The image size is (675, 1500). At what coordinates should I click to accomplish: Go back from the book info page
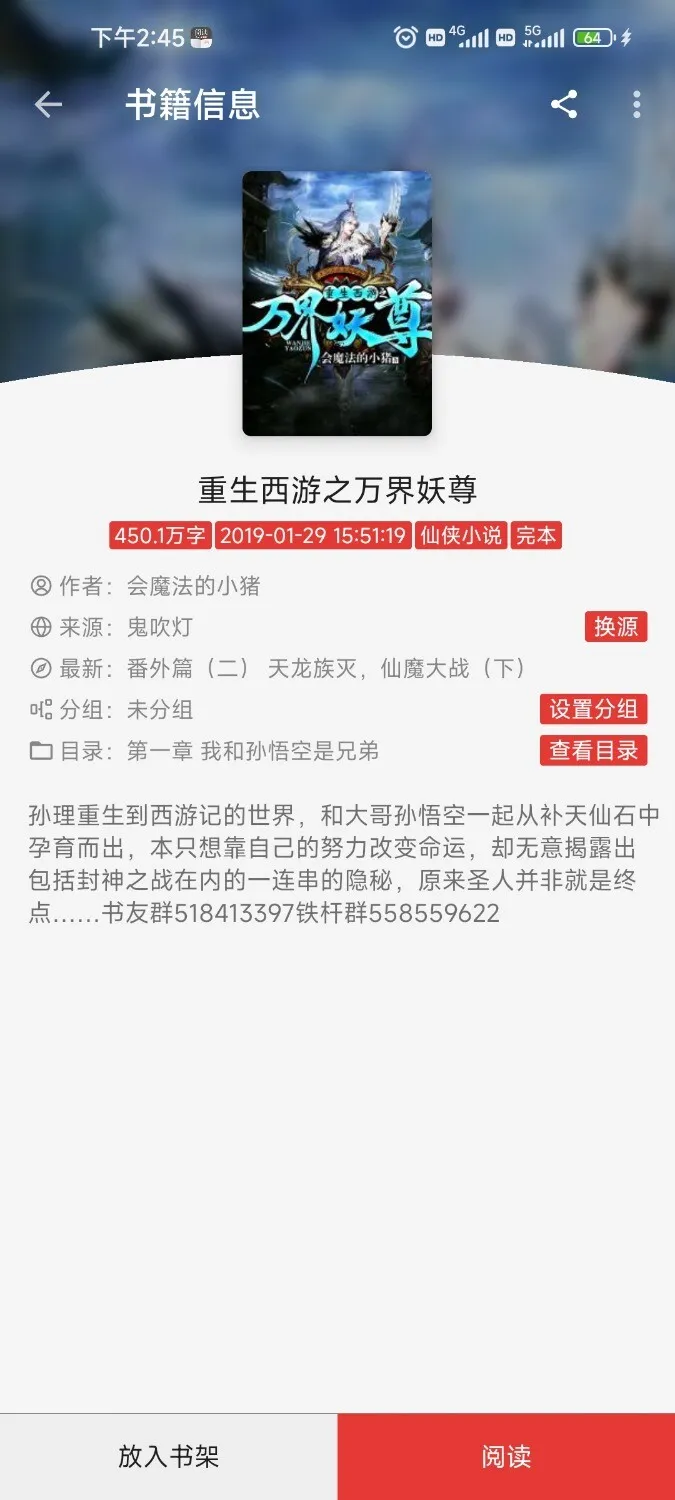[48, 105]
